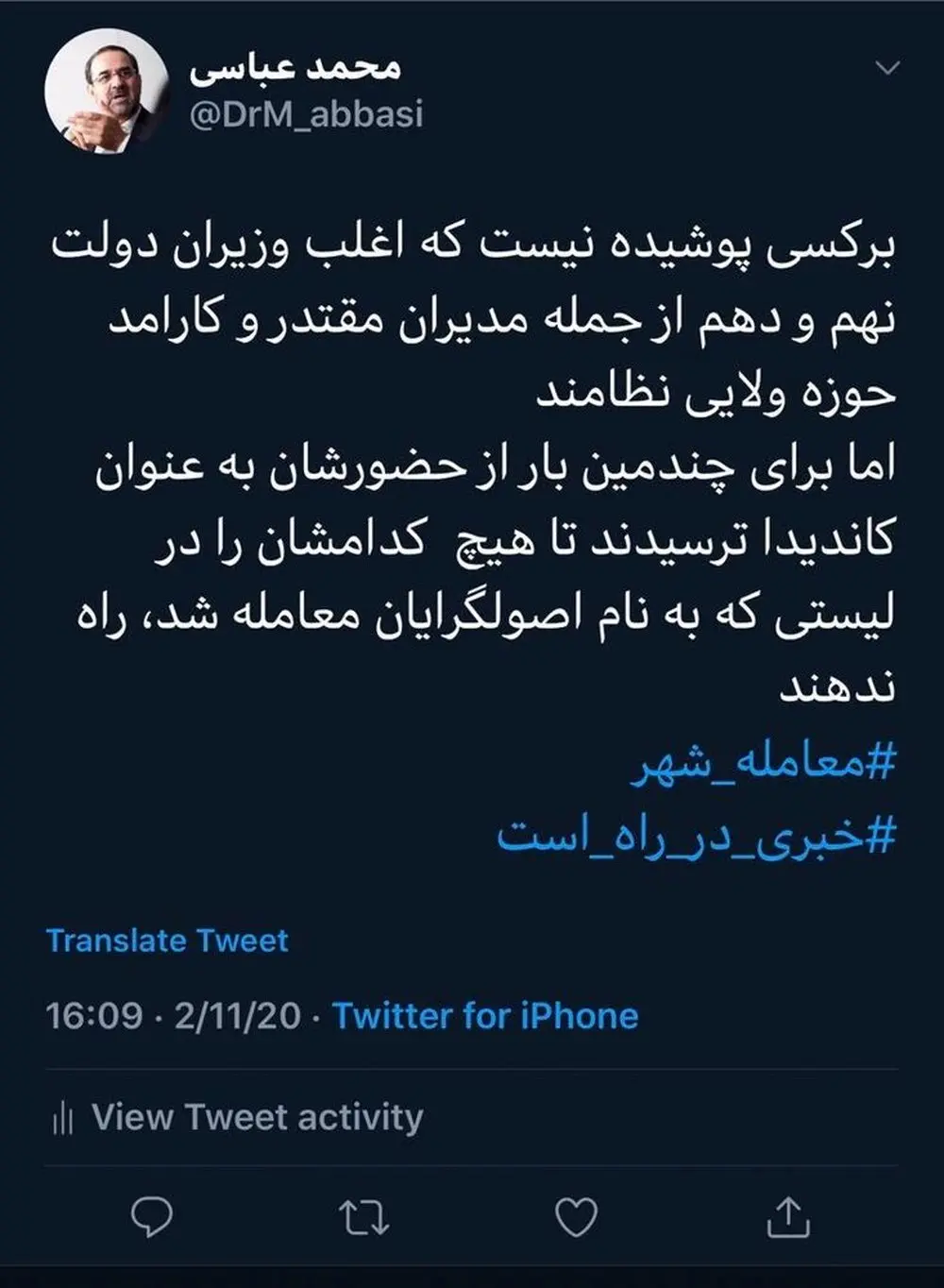Open the @DrM_abbasi profile handle
This screenshot has height=1288, width=944.
click(306, 114)
